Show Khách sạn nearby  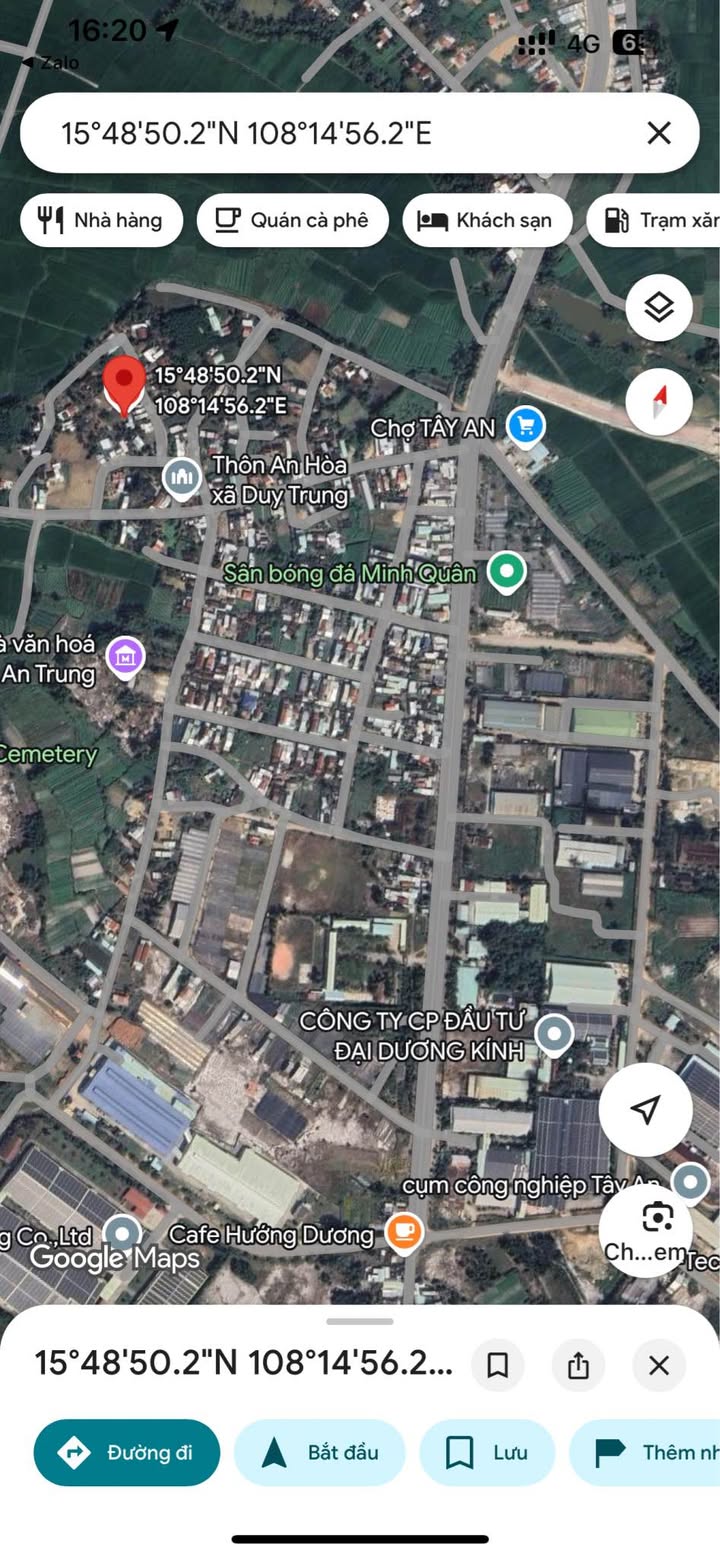[x=487, y=220]
